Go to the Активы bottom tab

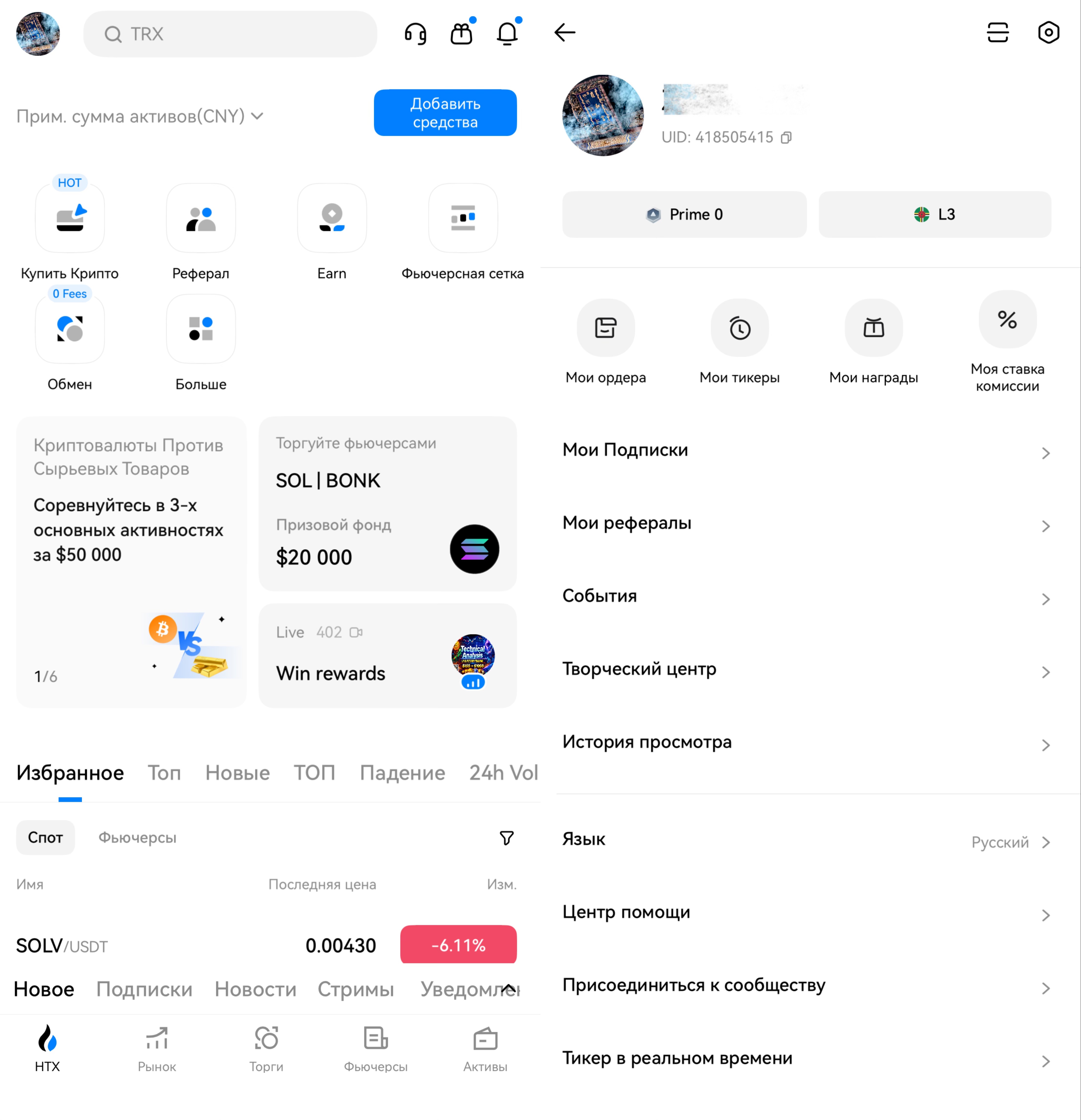coord(485,1049)
